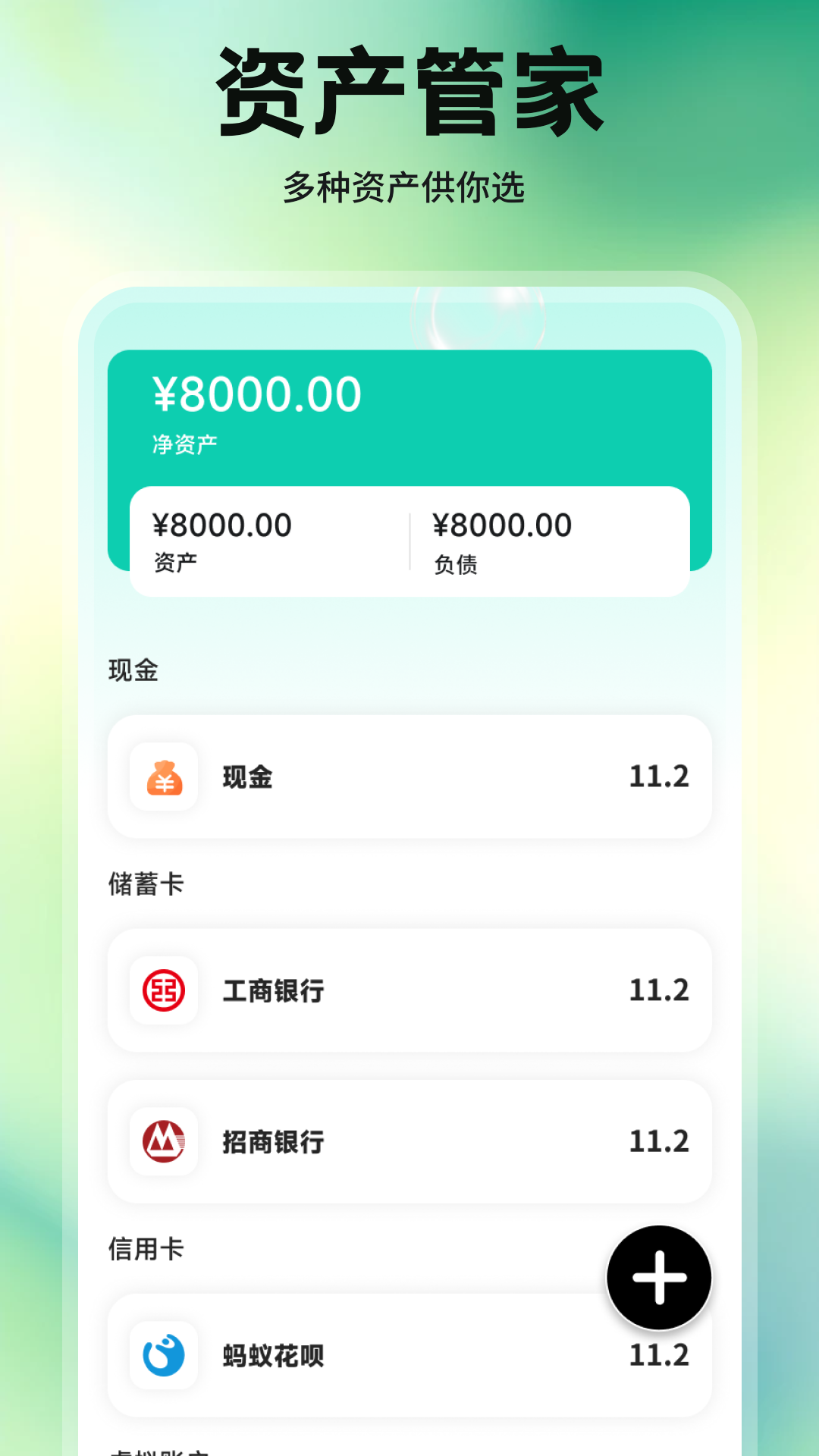
Task: Tap the 招商银行 bank logo icon
Action: tap(163, 1142)
